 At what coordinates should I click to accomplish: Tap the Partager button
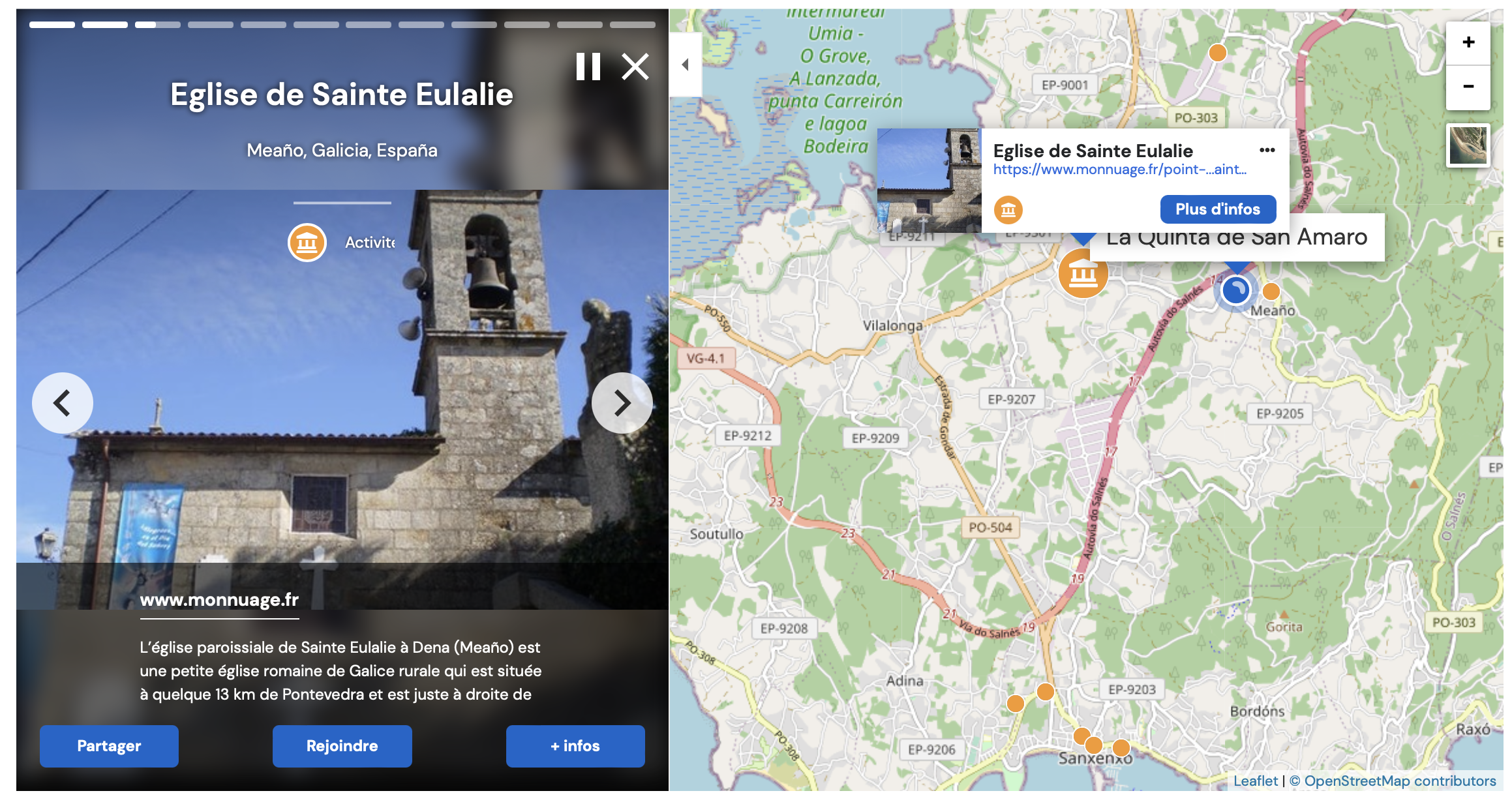tap(109, 746)
